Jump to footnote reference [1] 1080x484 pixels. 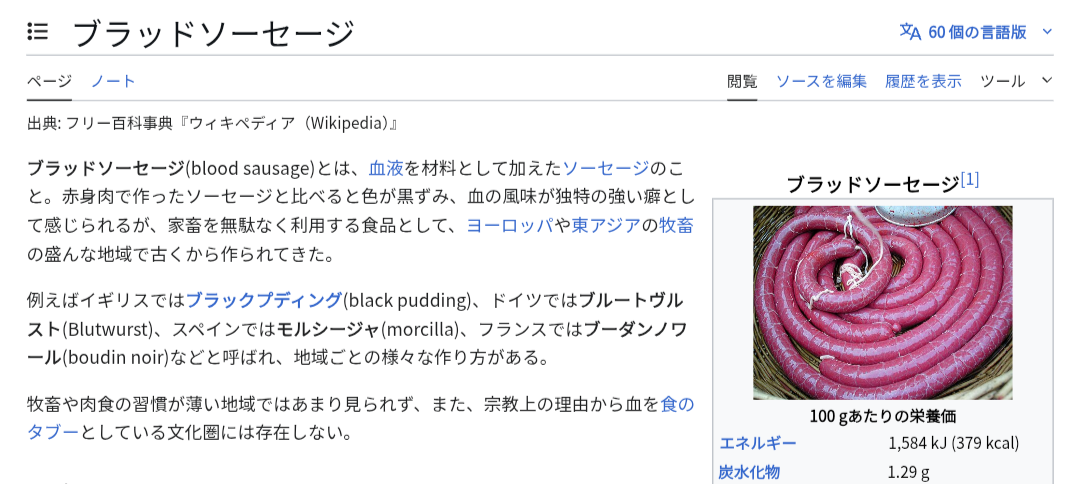[x=969, y=181]
